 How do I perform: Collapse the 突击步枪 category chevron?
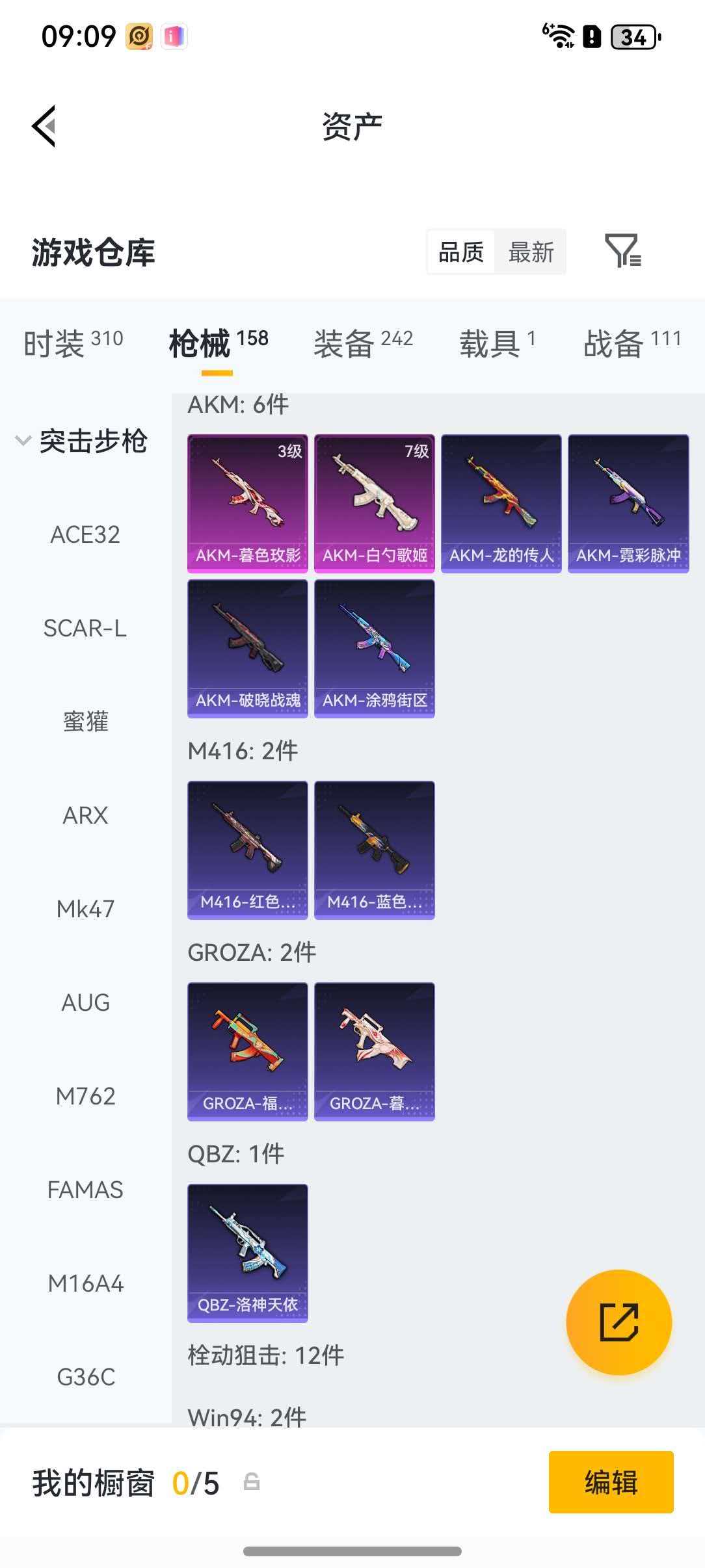[21, 441]
